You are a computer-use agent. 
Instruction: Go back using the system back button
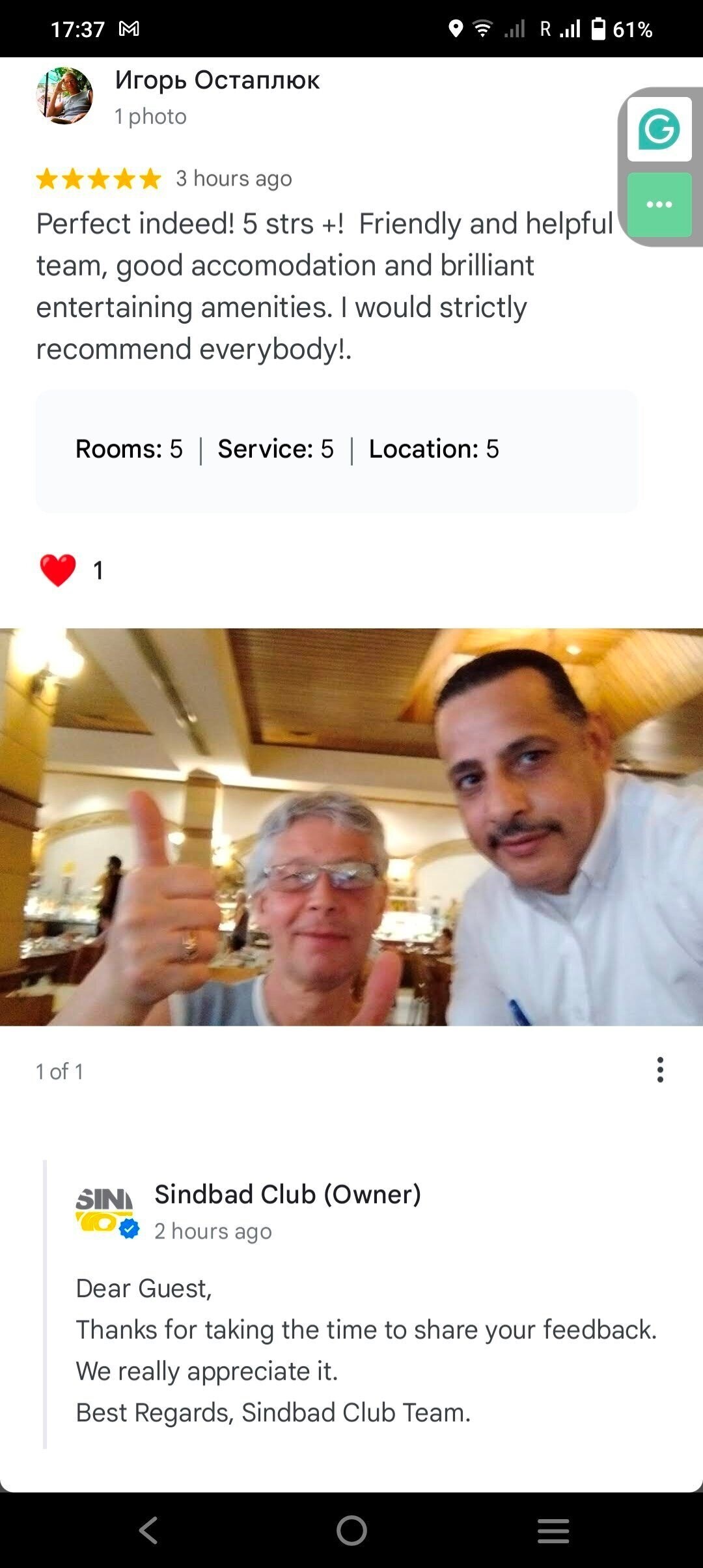tap(148, 1530)
